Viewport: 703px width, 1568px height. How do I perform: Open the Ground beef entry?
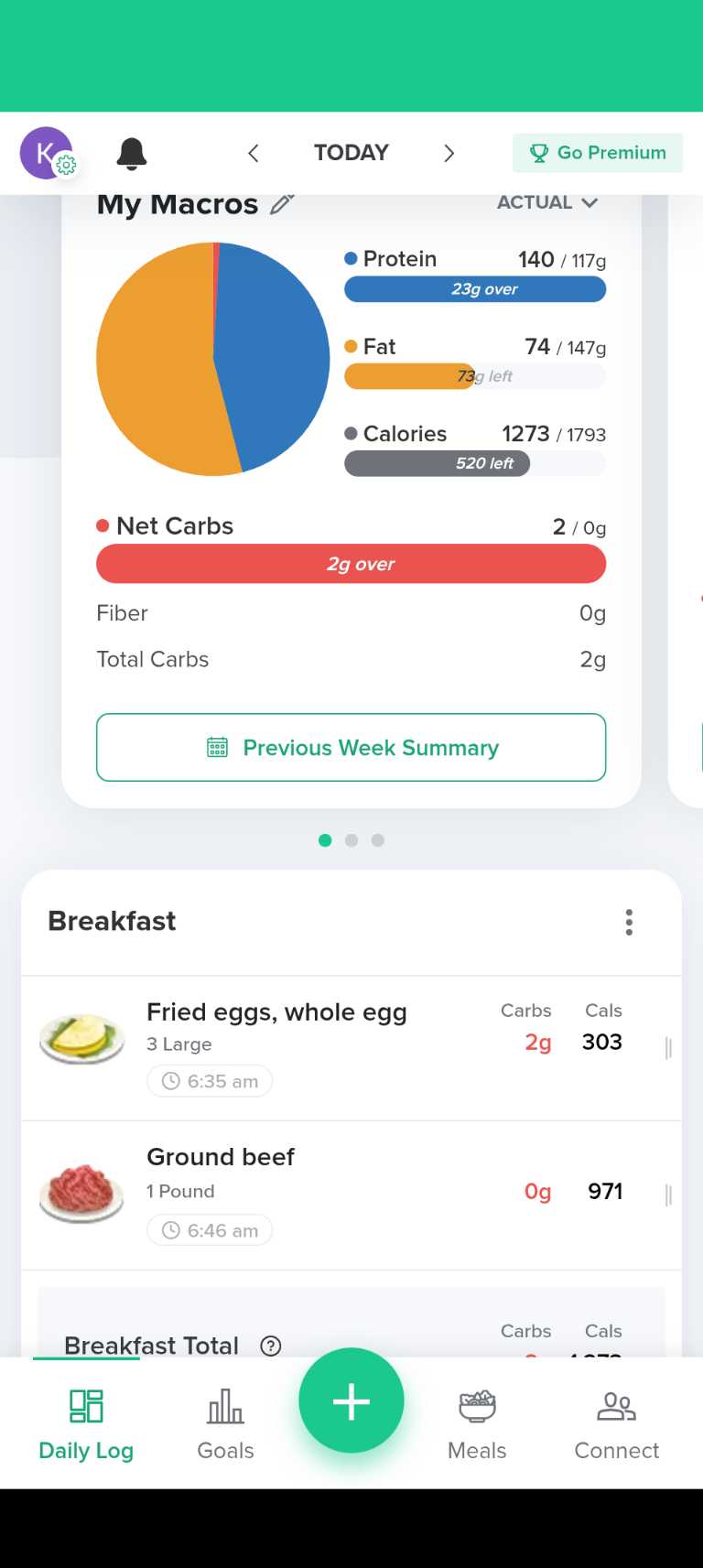pyautogui.click(x=222, y=1157)
